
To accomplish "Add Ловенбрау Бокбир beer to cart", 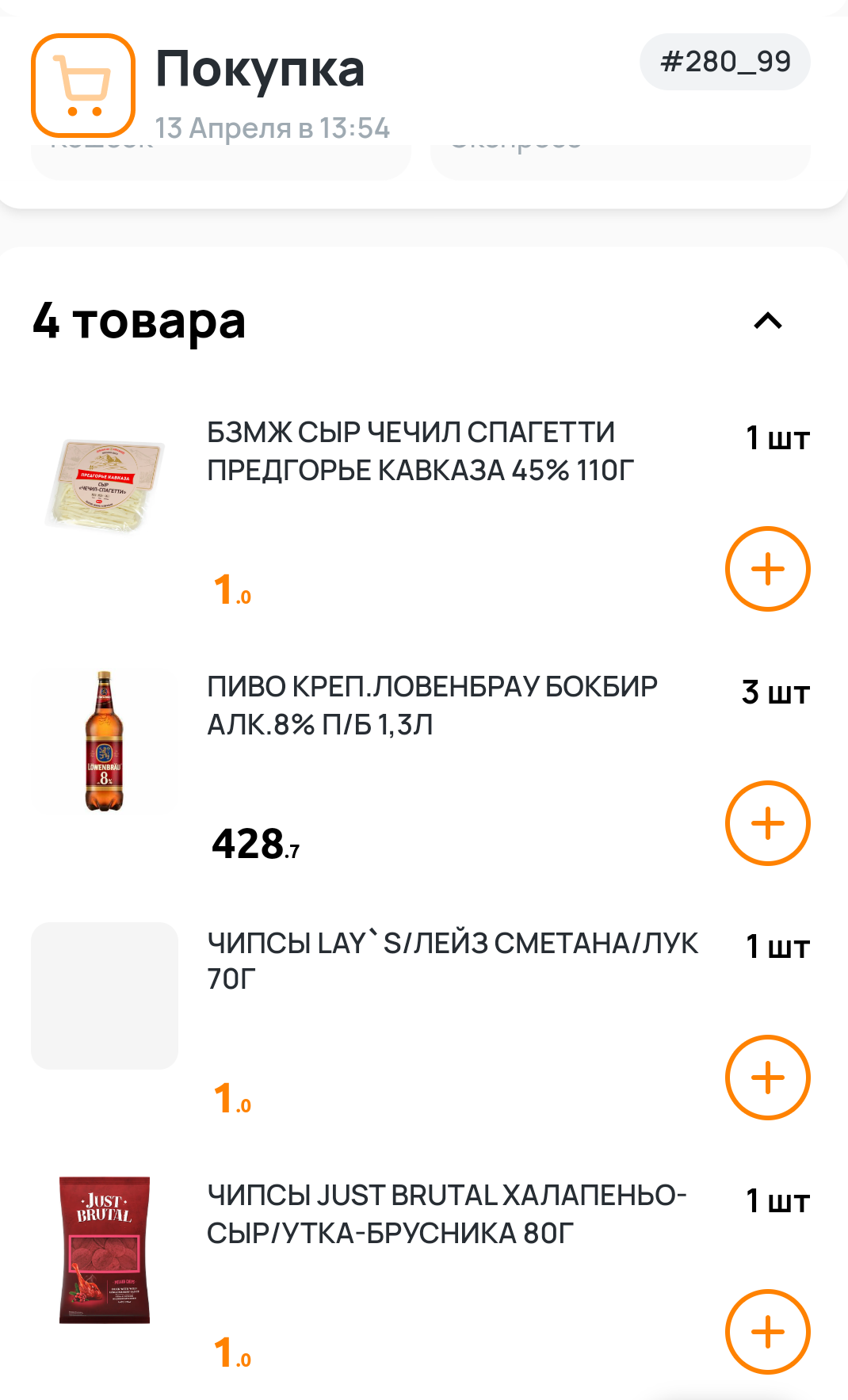I will [767, 823].
